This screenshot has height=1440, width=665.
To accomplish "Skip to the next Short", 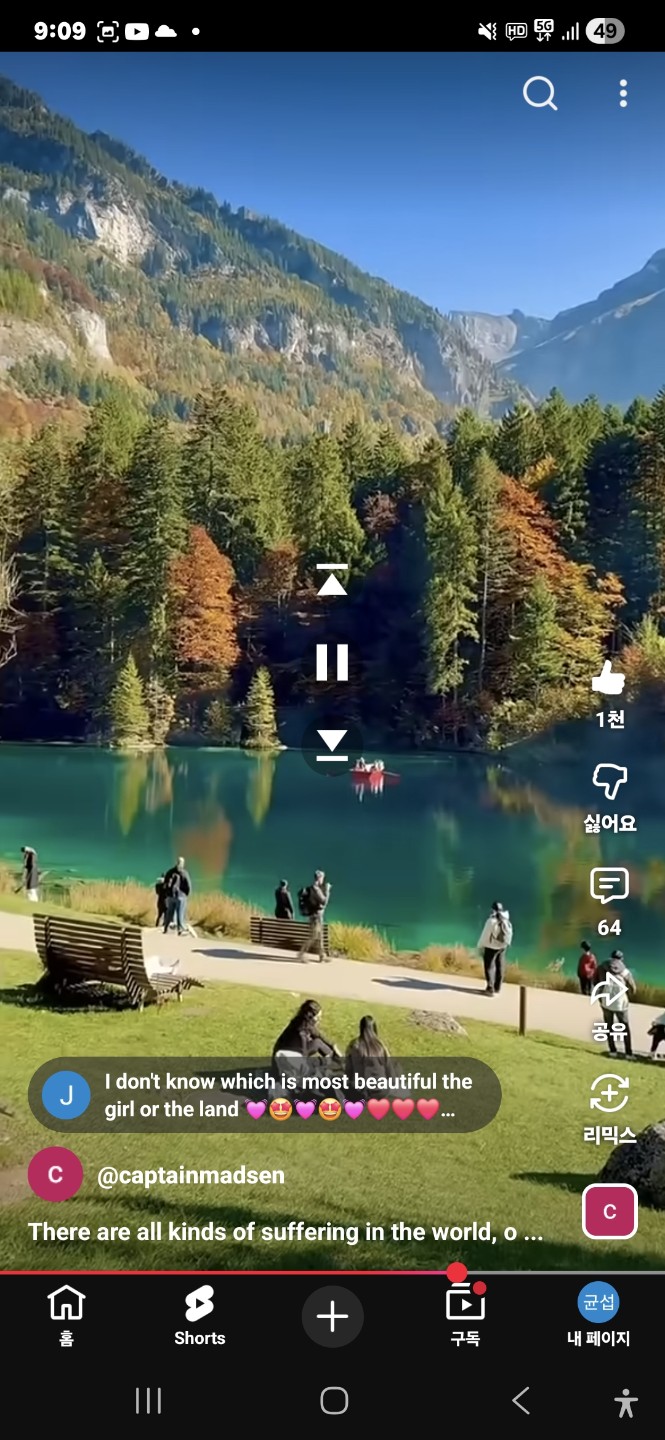I will point(332,745).
